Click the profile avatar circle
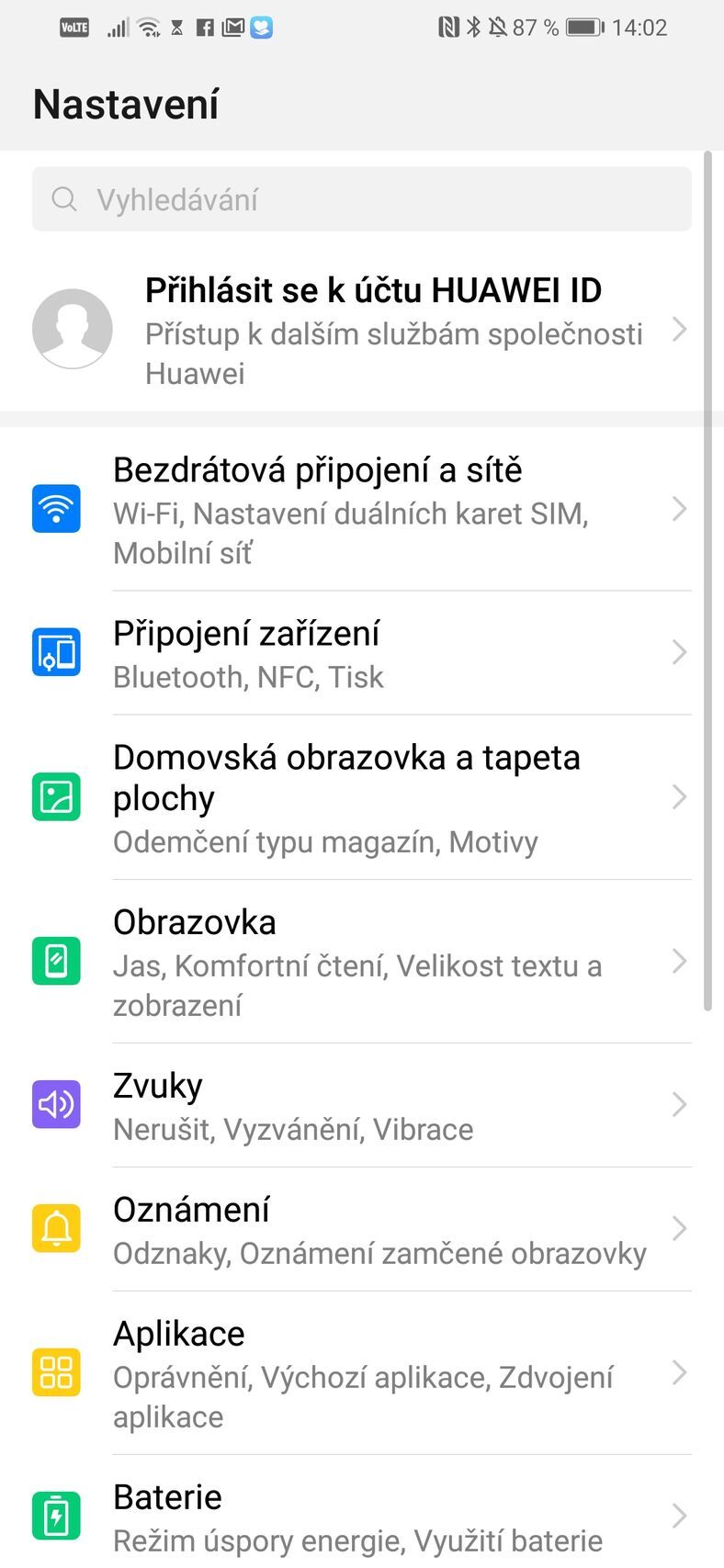724x1568 pixels. 73,328
